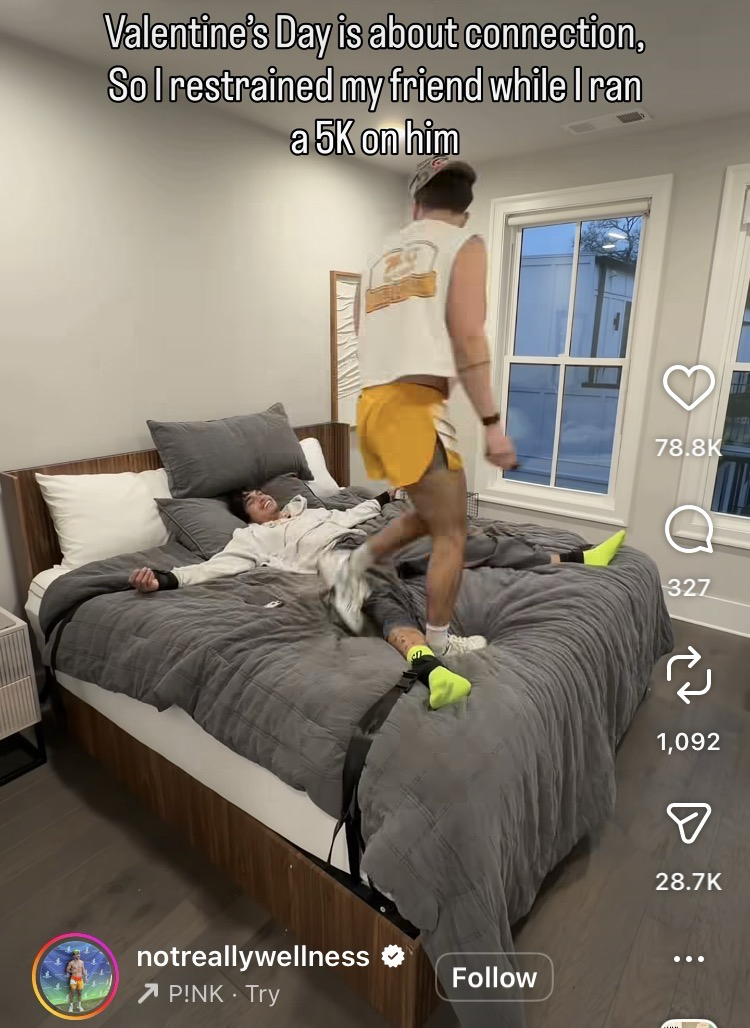Open the three-dot more options menu
The image size is (750, 1028).
(689, 959)
